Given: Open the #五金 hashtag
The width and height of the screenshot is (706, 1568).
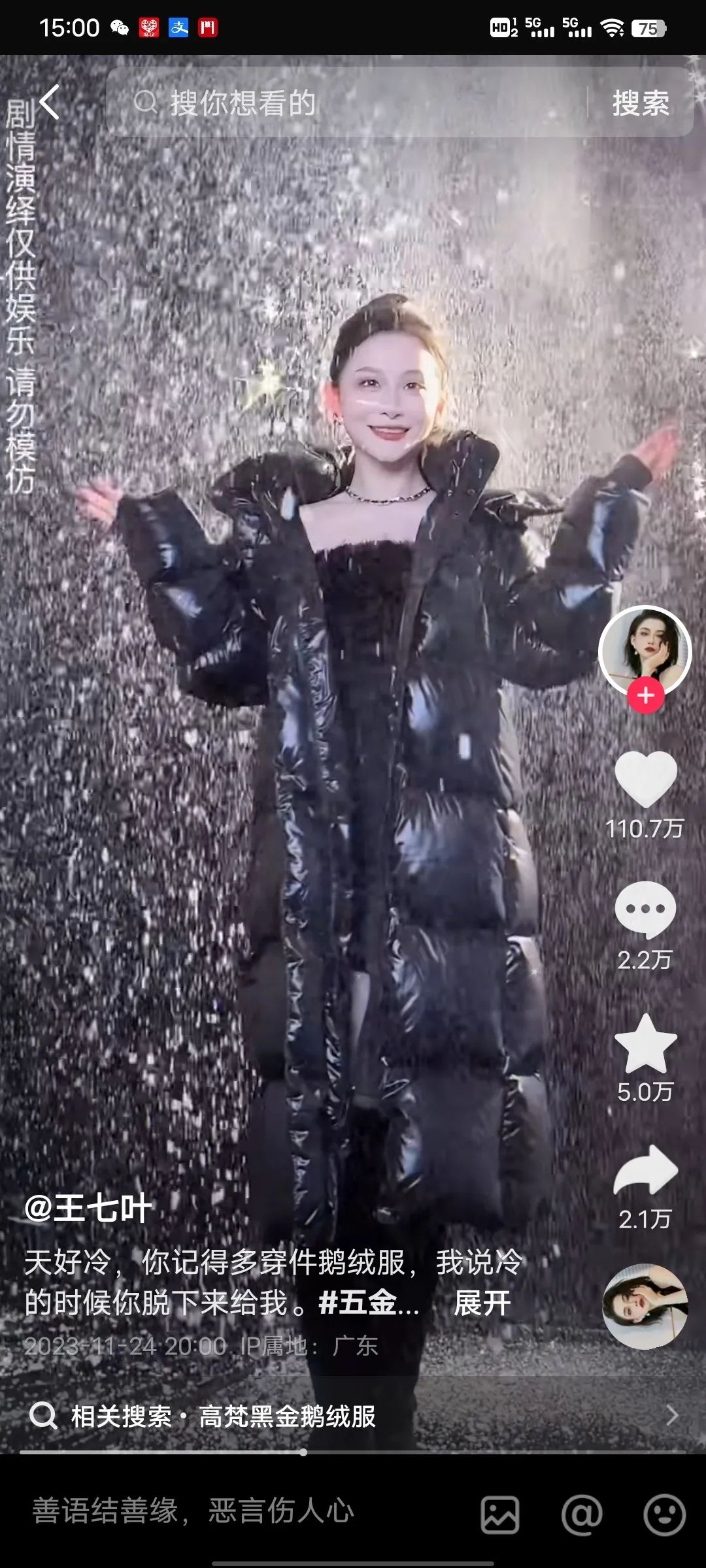Looking at the screenshot, I should (x=367, y=1302).
